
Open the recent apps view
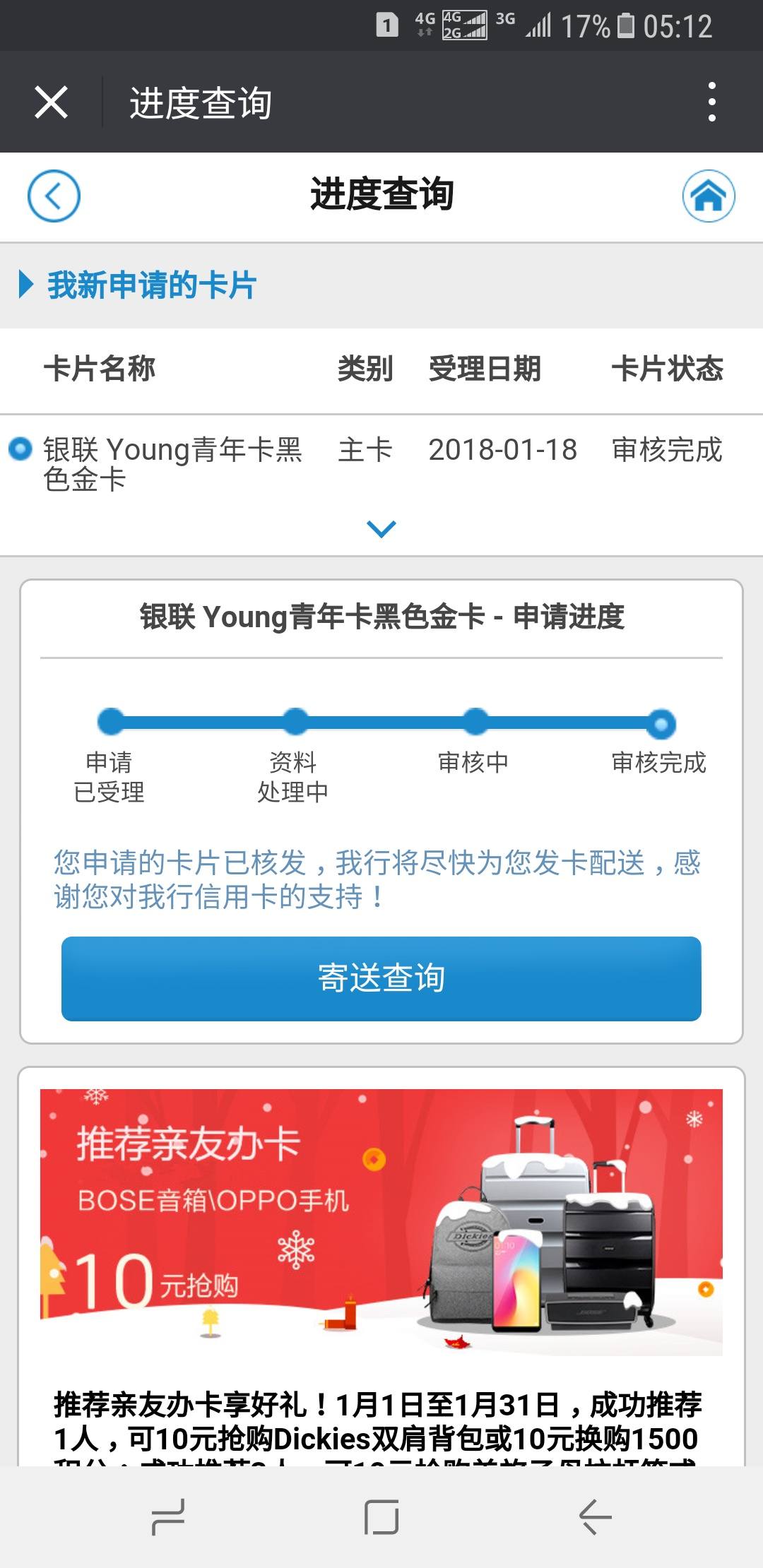(168, 1516)
